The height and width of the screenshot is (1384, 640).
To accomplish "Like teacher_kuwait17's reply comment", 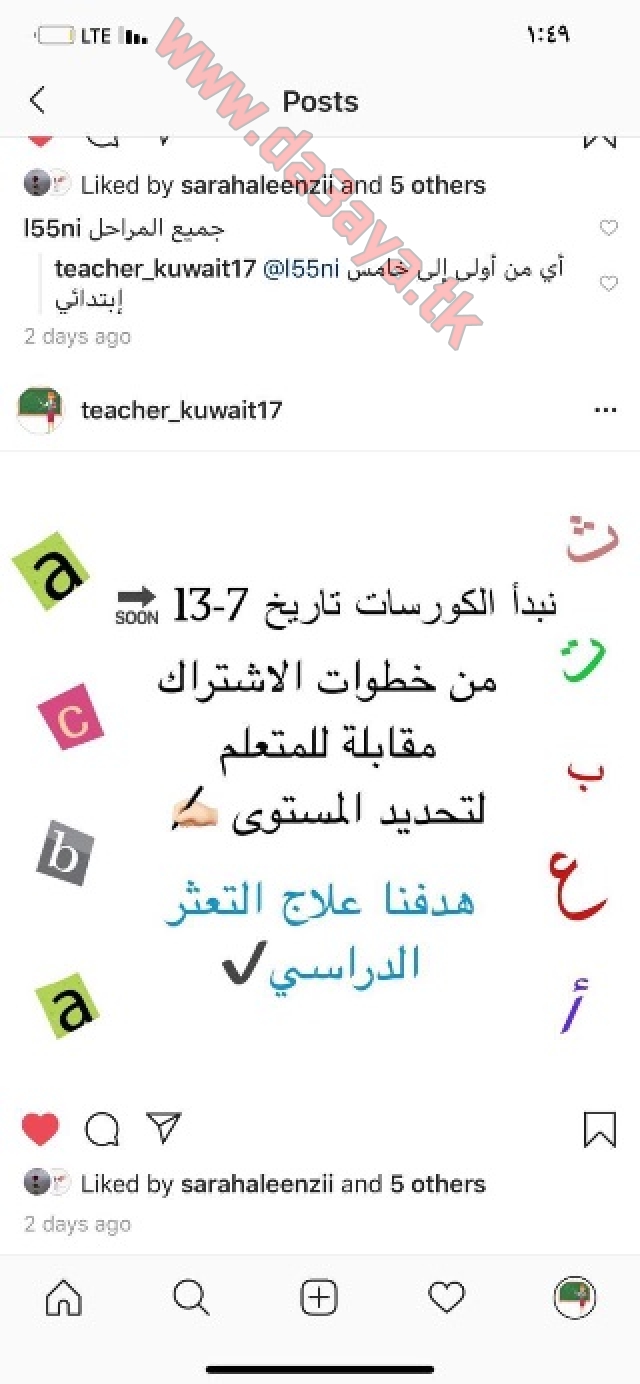I will pos(608,284).
